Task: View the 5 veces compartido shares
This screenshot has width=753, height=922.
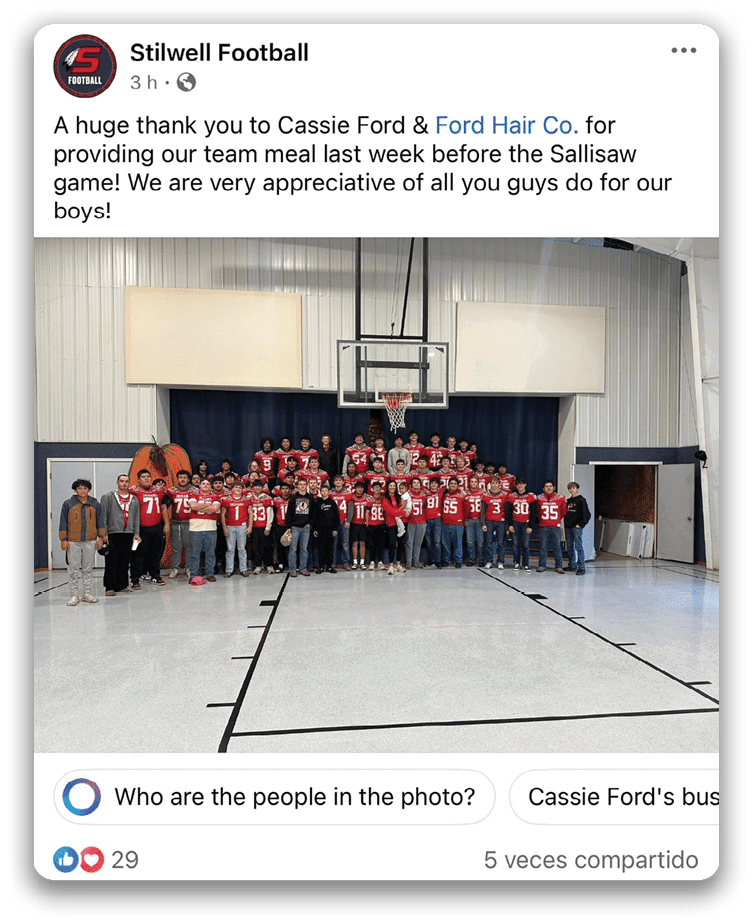Action: coord(591,860)
